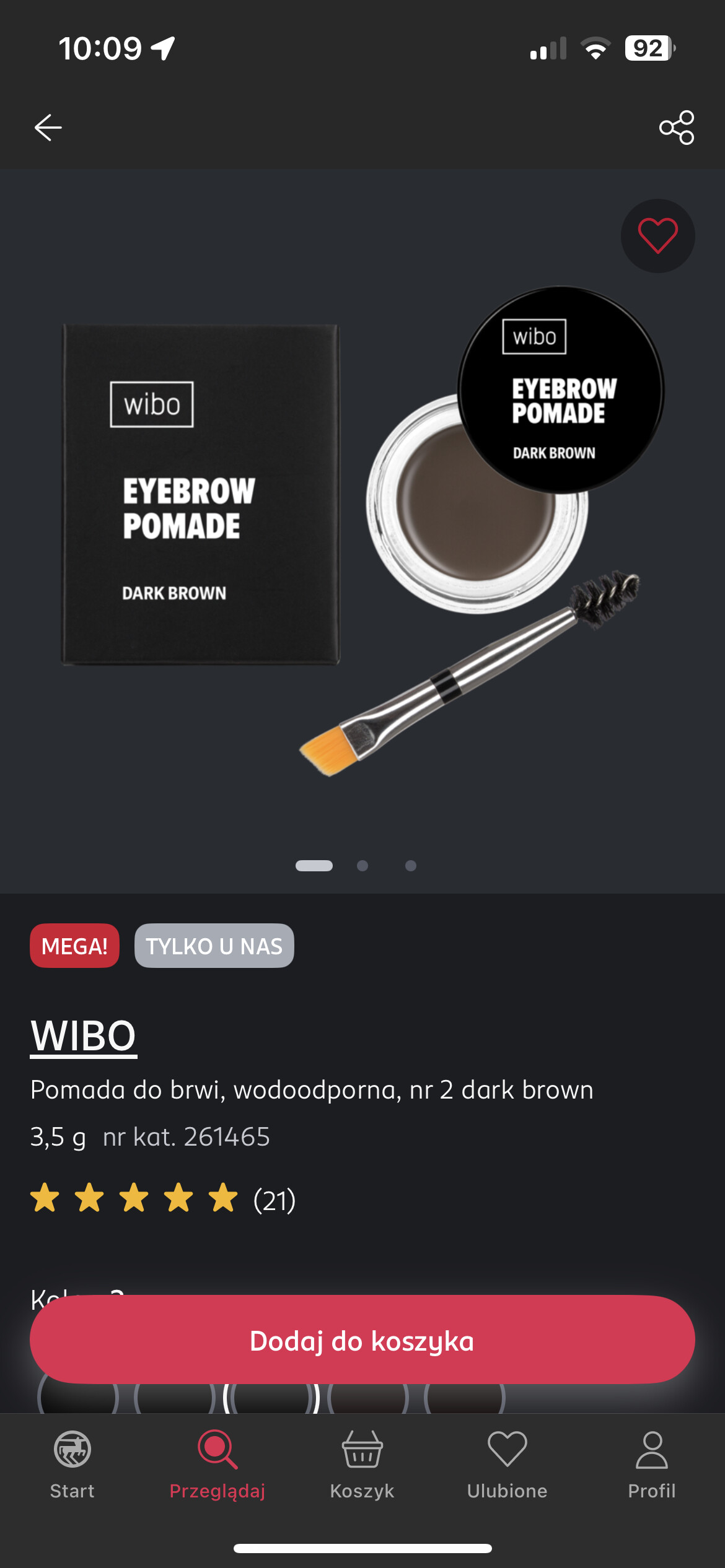Add the pomade to favorites with the heart
The height and width of the screenshot is (1568, 725).
pos(657,236)
